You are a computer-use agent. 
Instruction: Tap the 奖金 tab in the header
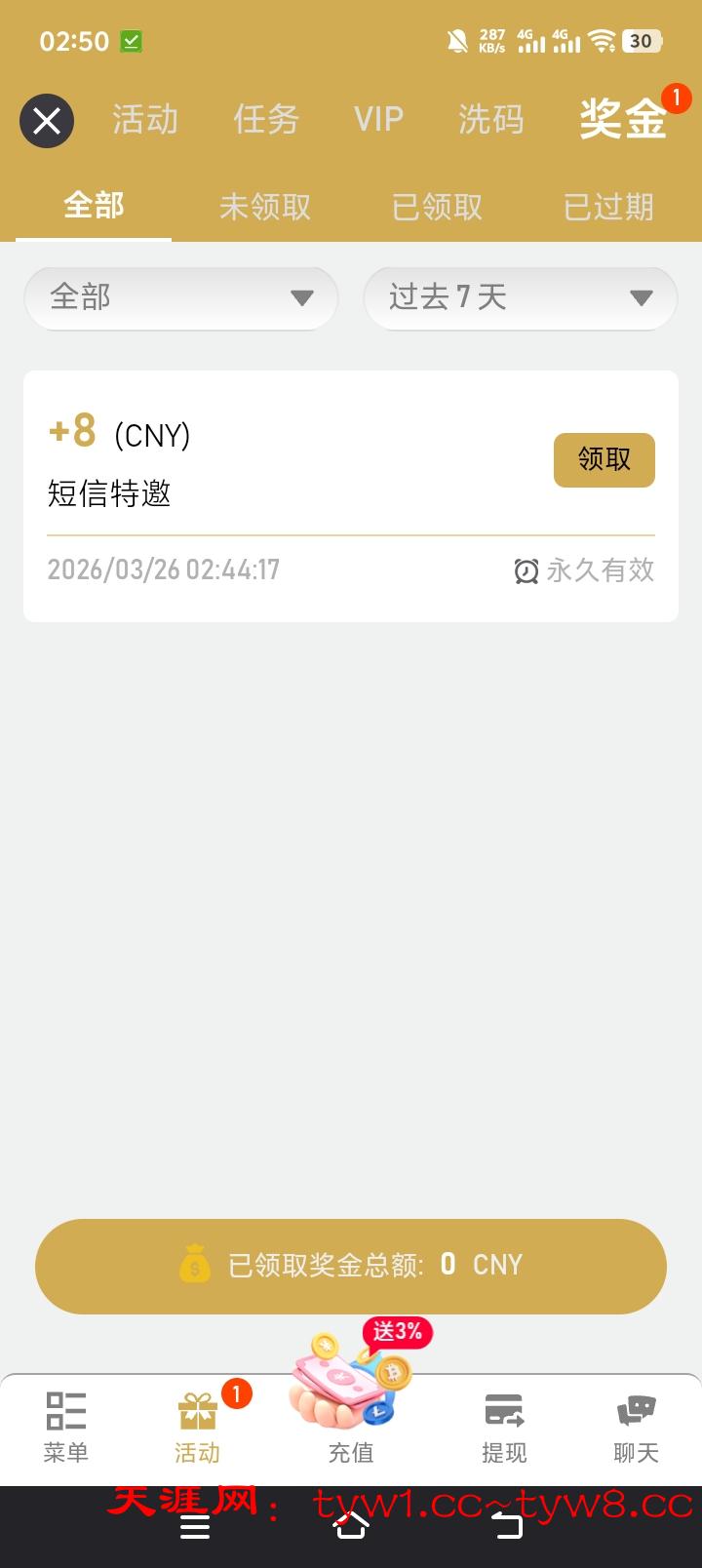click(623, 120)
